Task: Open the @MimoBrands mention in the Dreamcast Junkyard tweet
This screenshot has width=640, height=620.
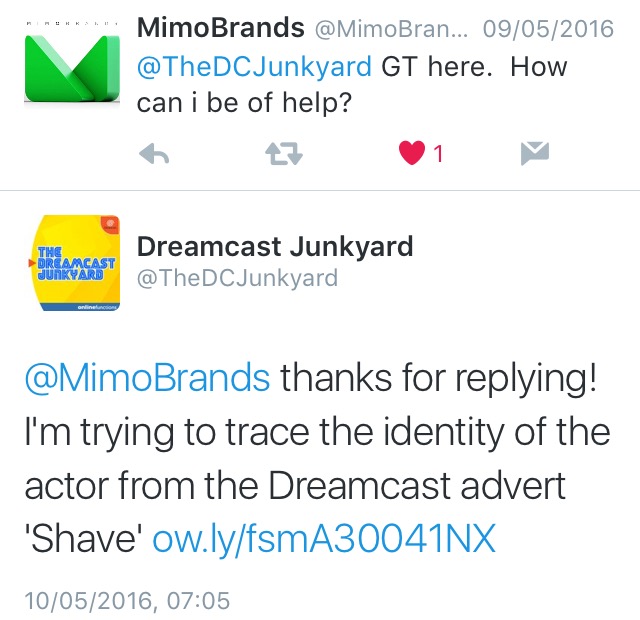Action: (x=146, y=379)
